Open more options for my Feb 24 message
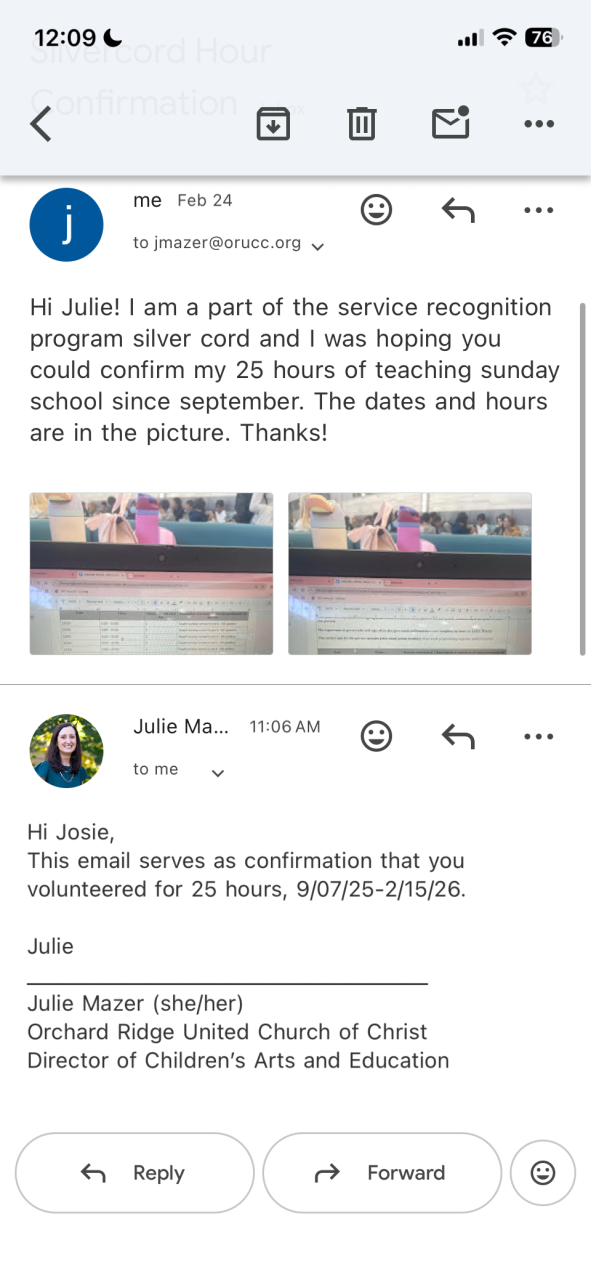The image size is (591, 1280). point(538,209)
